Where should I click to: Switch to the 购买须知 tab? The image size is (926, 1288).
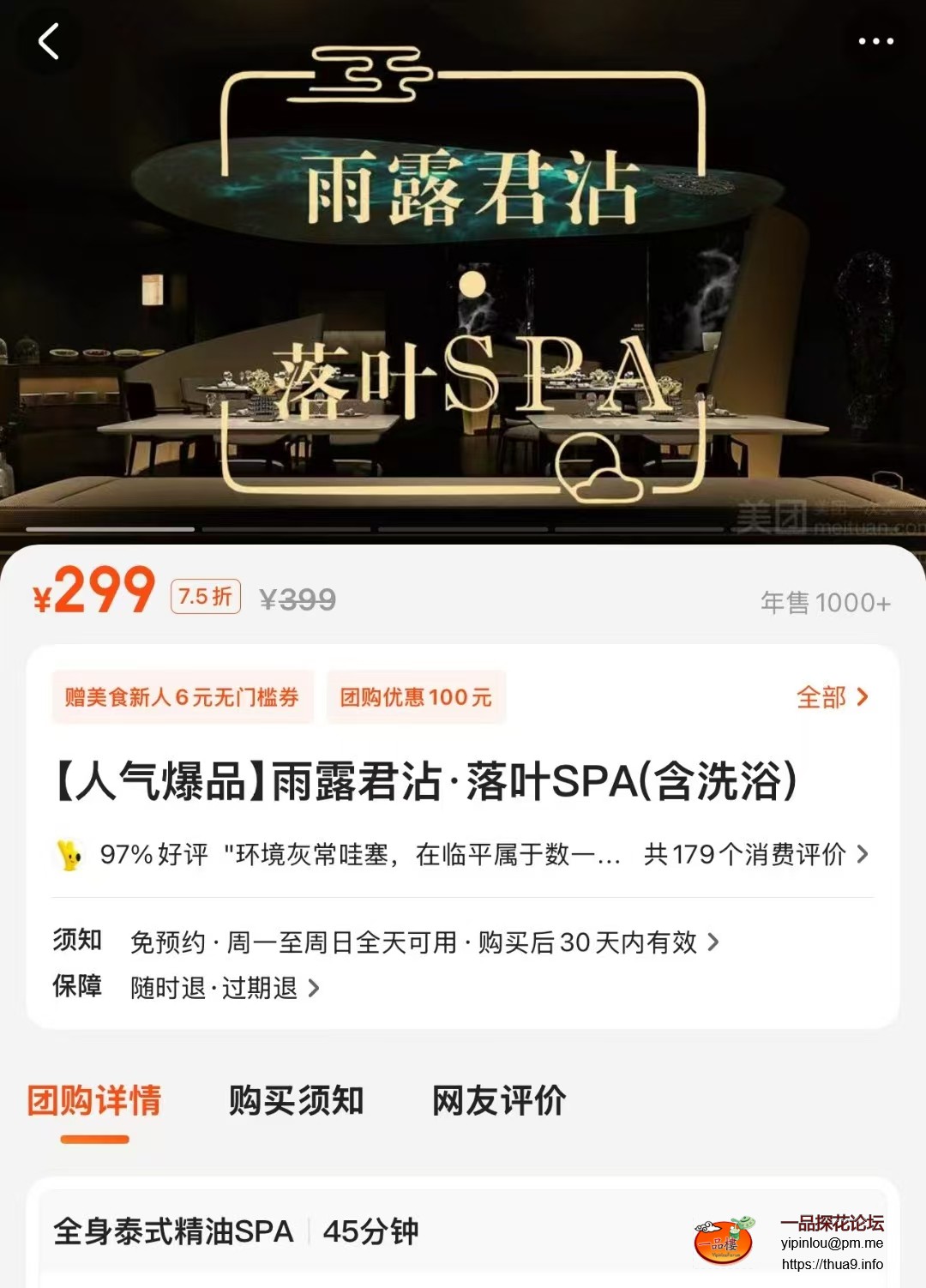(296, 1101)
